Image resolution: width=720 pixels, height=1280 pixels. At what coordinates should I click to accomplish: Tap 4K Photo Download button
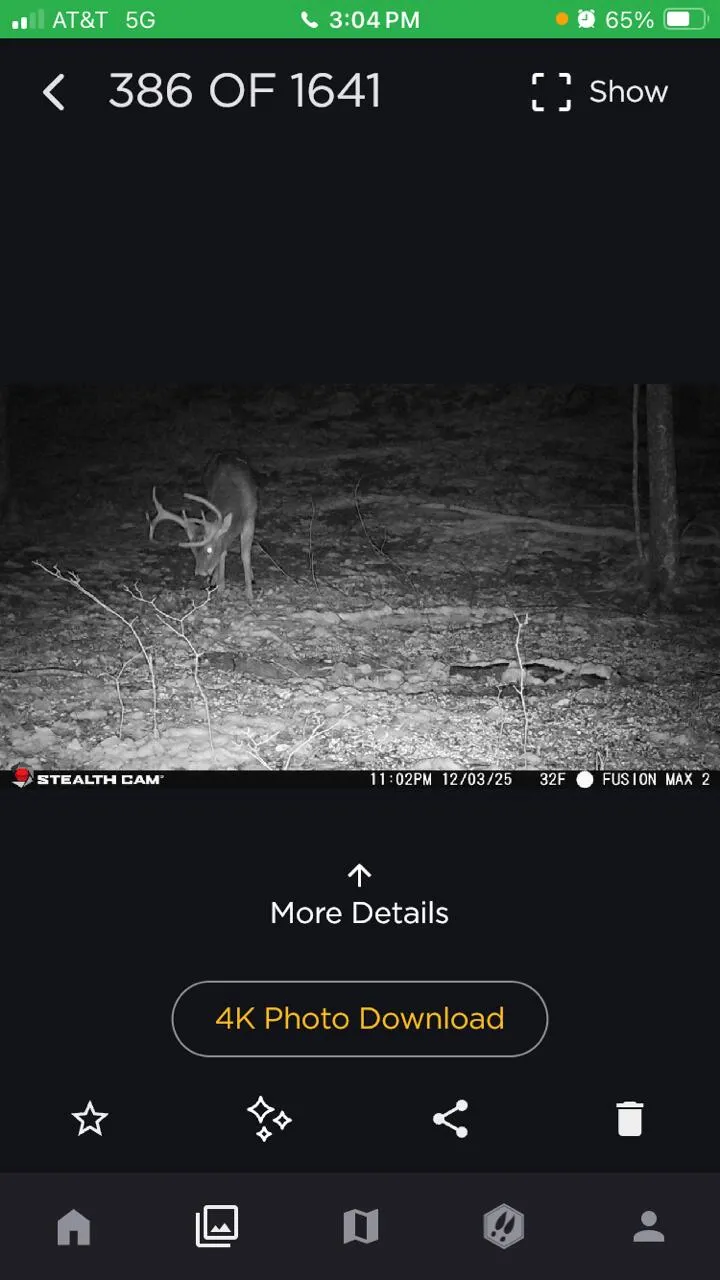pyautogui.click(x=360, y=1019)
